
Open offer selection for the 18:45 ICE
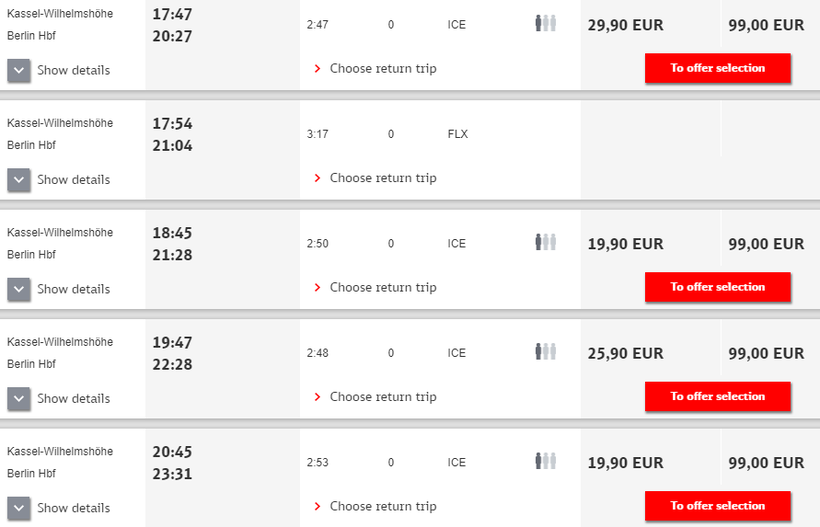click(717, 287)
